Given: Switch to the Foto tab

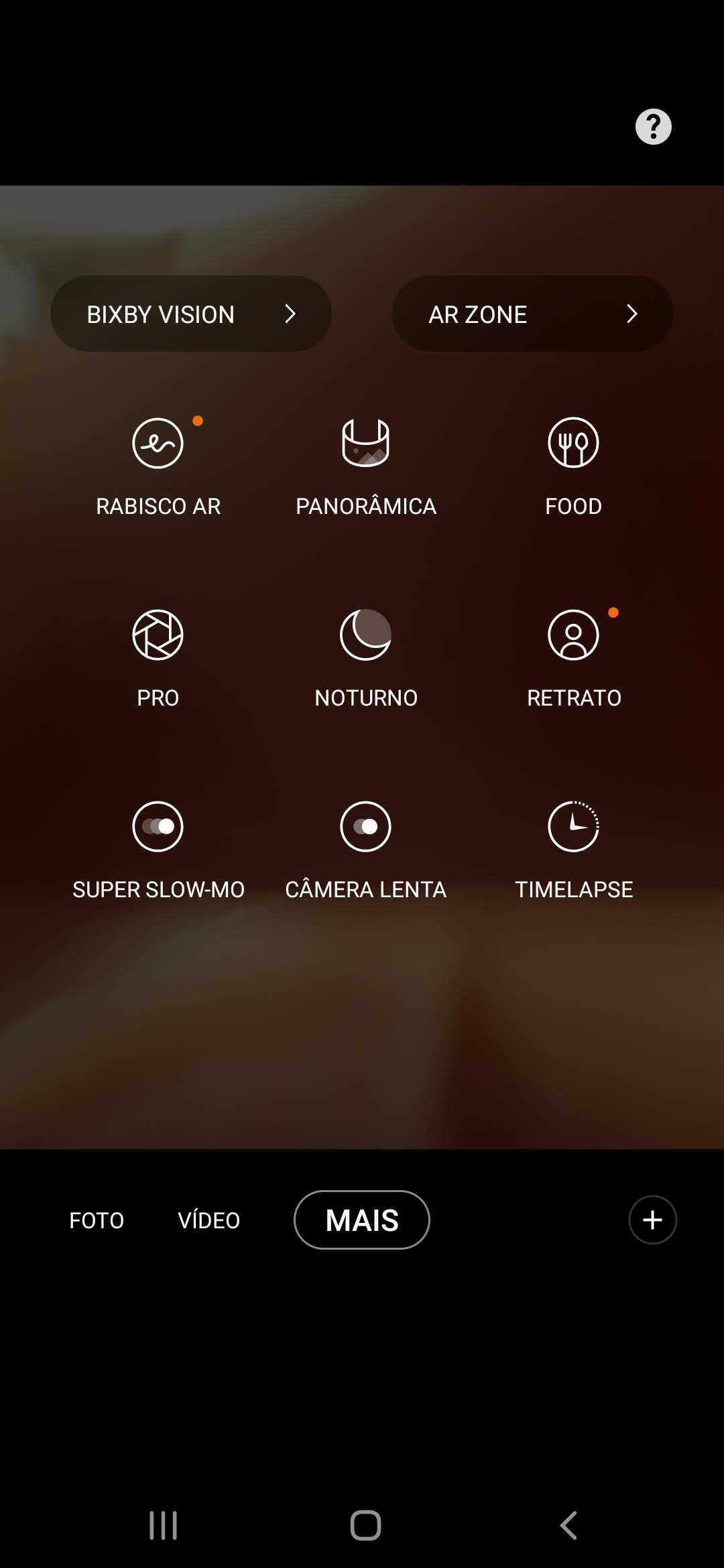Looking at the screenshot, I should click(x=97, y=1220).
